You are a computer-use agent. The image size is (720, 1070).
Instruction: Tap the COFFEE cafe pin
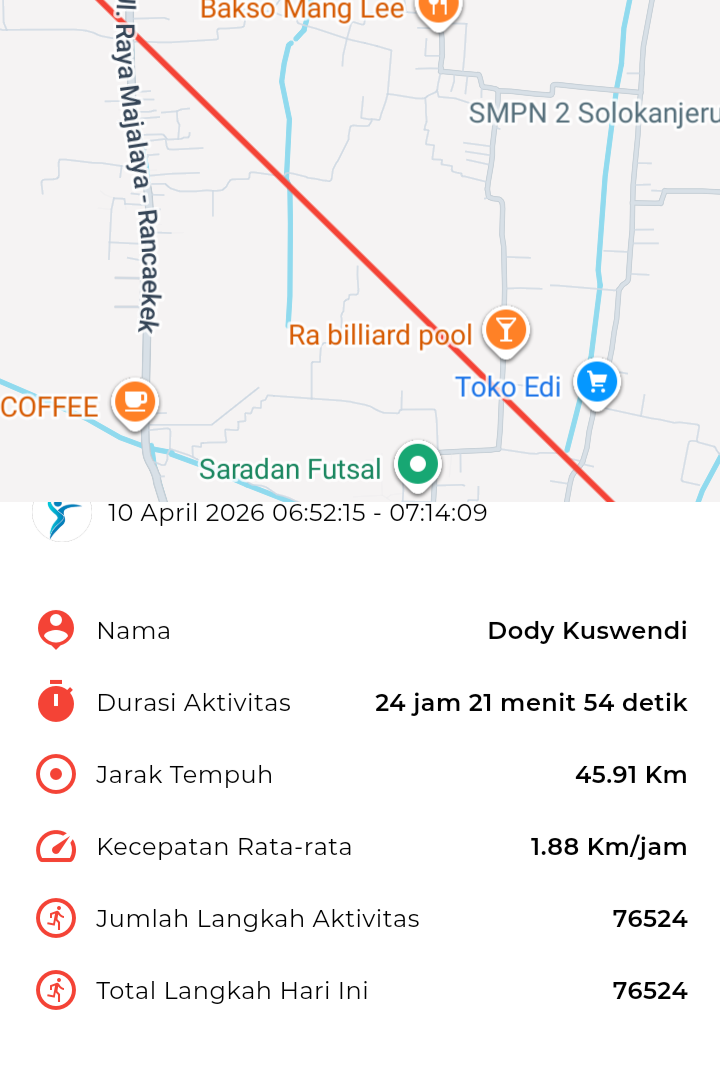coord(135,402)
